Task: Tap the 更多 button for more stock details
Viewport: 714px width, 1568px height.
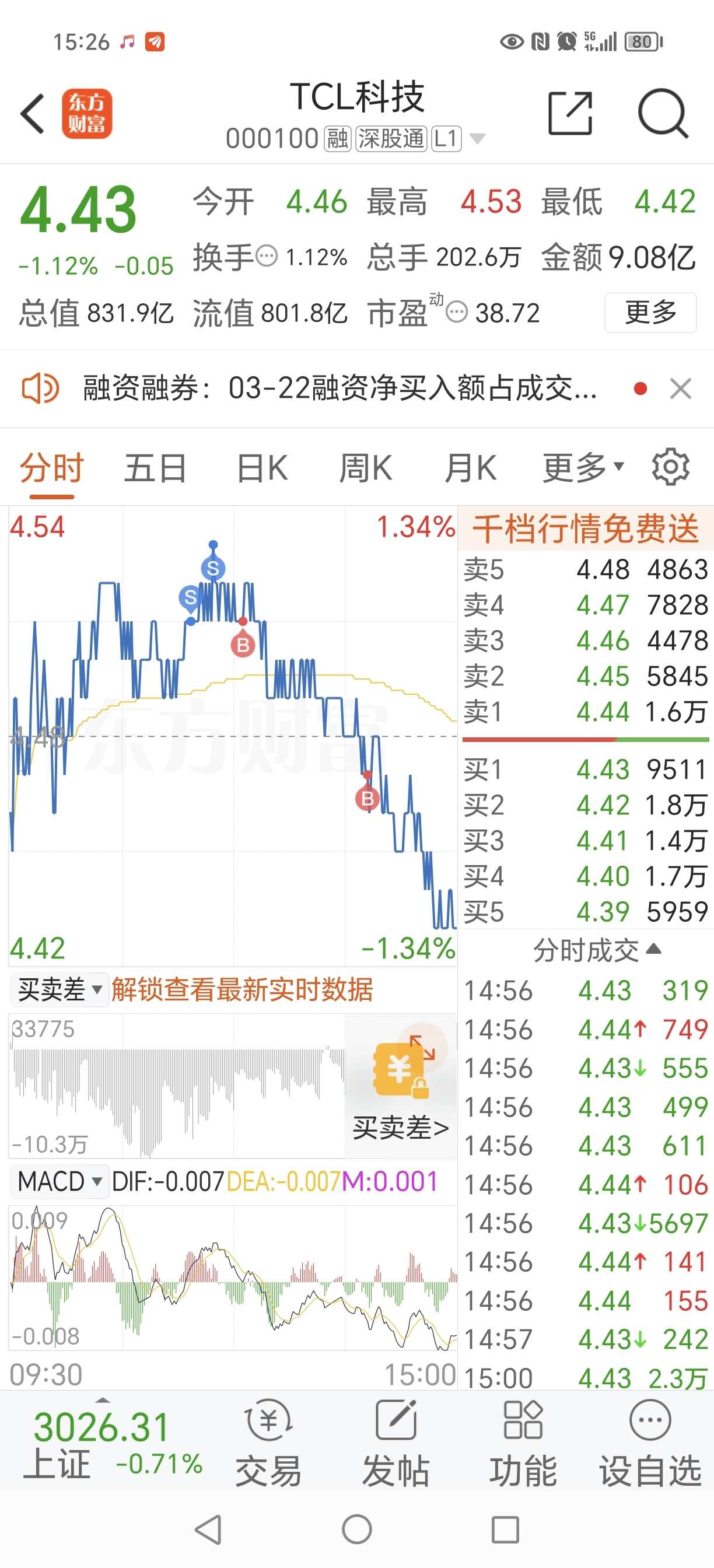Action: tap(649, 313)
